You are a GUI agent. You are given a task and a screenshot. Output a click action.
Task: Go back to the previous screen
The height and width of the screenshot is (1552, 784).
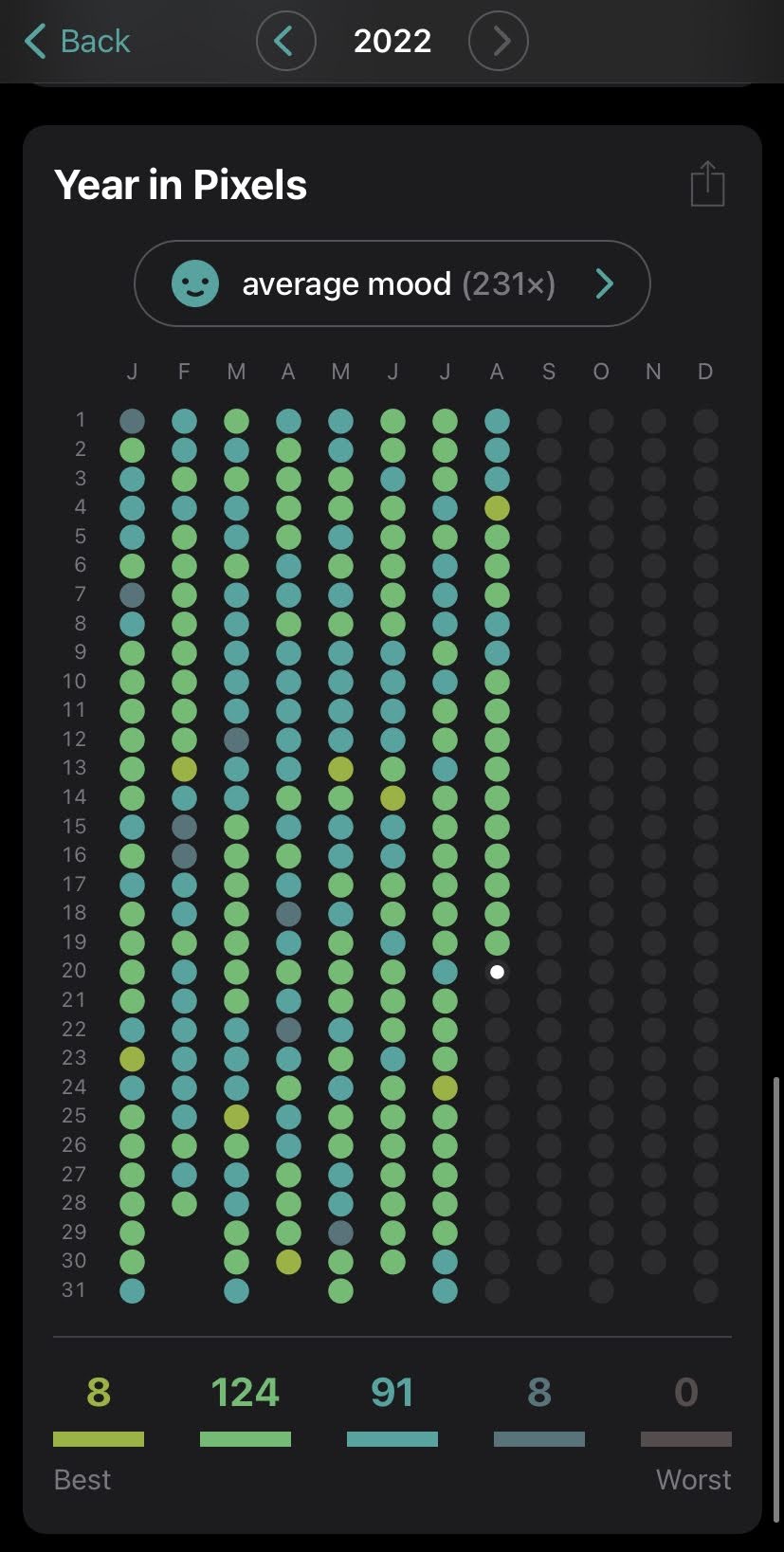76,41
